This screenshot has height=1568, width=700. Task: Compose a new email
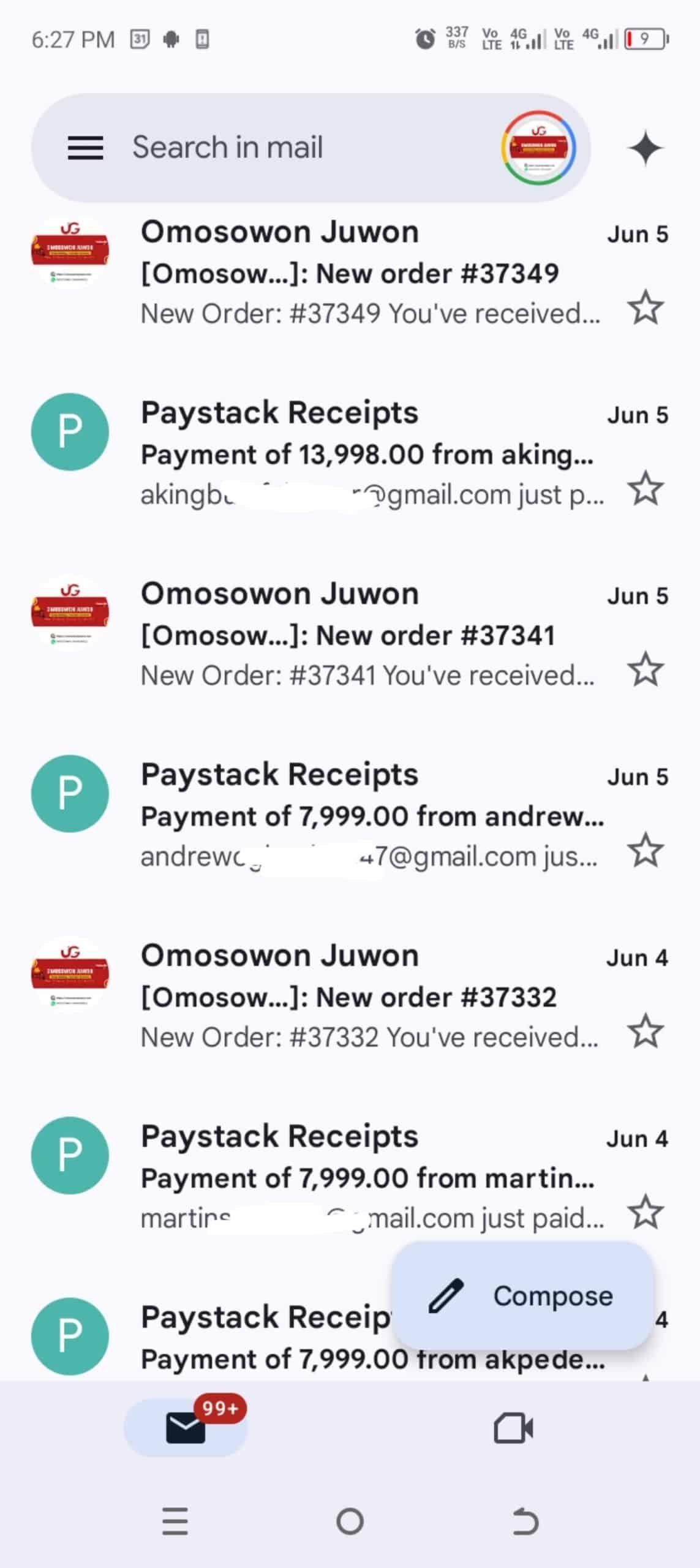[x=524, y=1295]
